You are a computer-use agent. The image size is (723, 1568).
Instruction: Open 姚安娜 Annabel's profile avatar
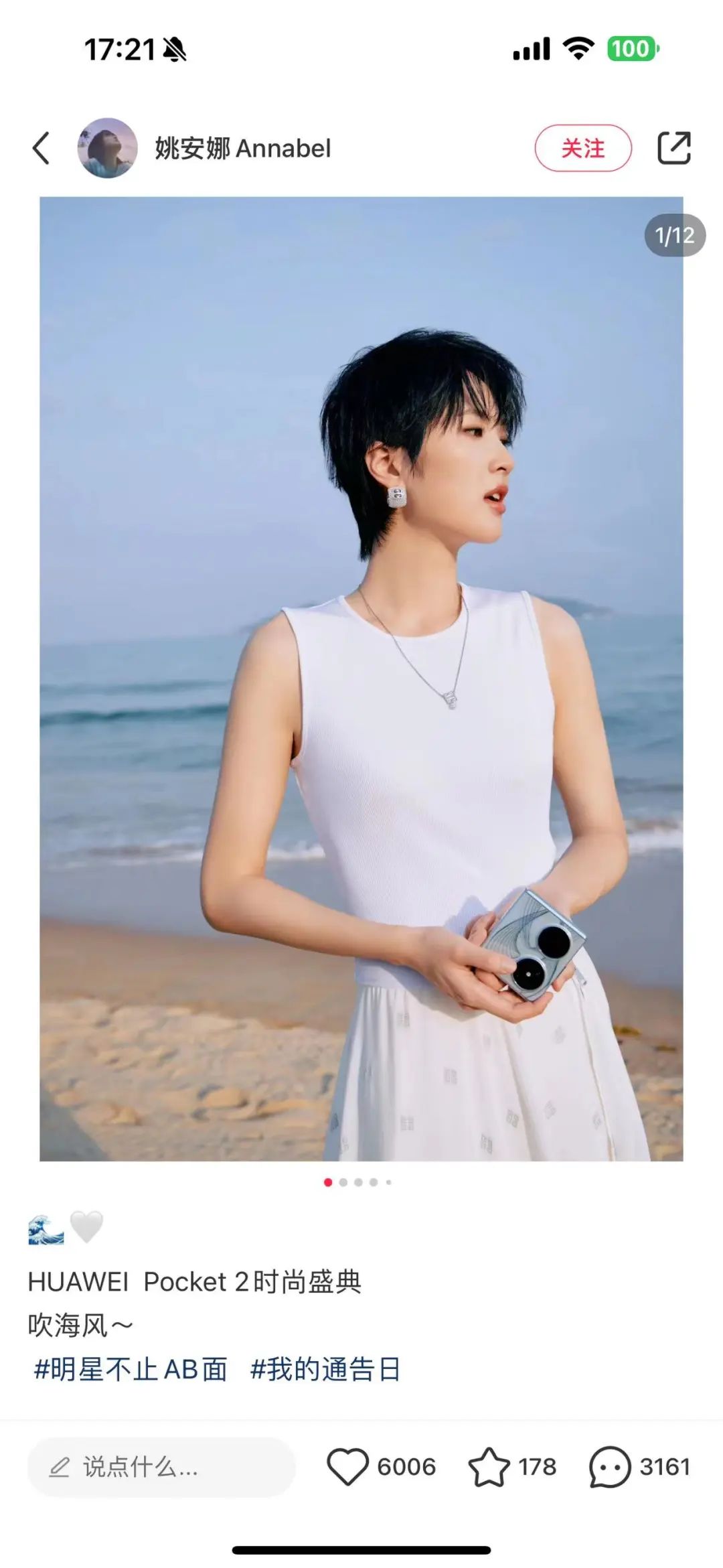point(107,148)
